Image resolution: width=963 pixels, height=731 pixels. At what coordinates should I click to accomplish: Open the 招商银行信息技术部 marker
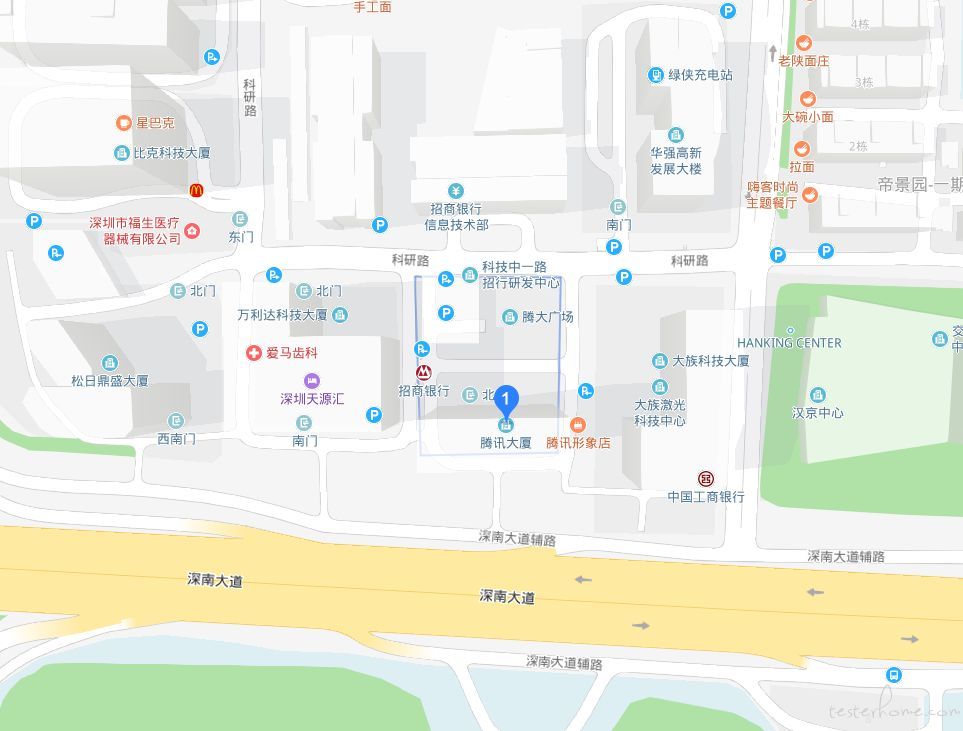pos(456,191)
